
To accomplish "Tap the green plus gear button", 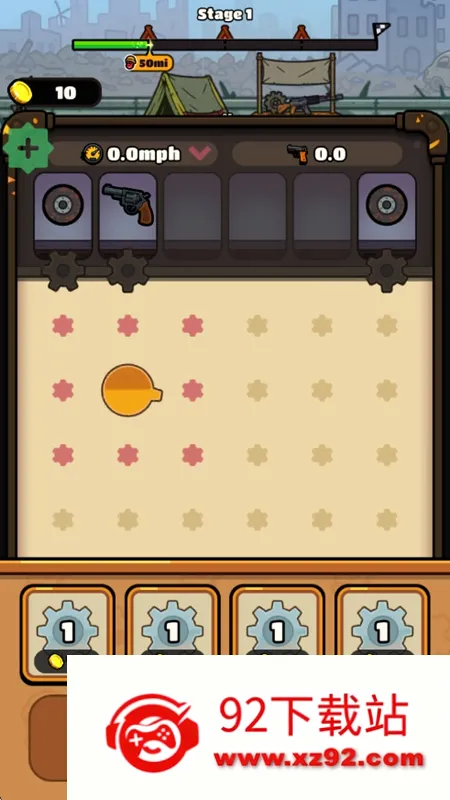I will click(28, 149).
